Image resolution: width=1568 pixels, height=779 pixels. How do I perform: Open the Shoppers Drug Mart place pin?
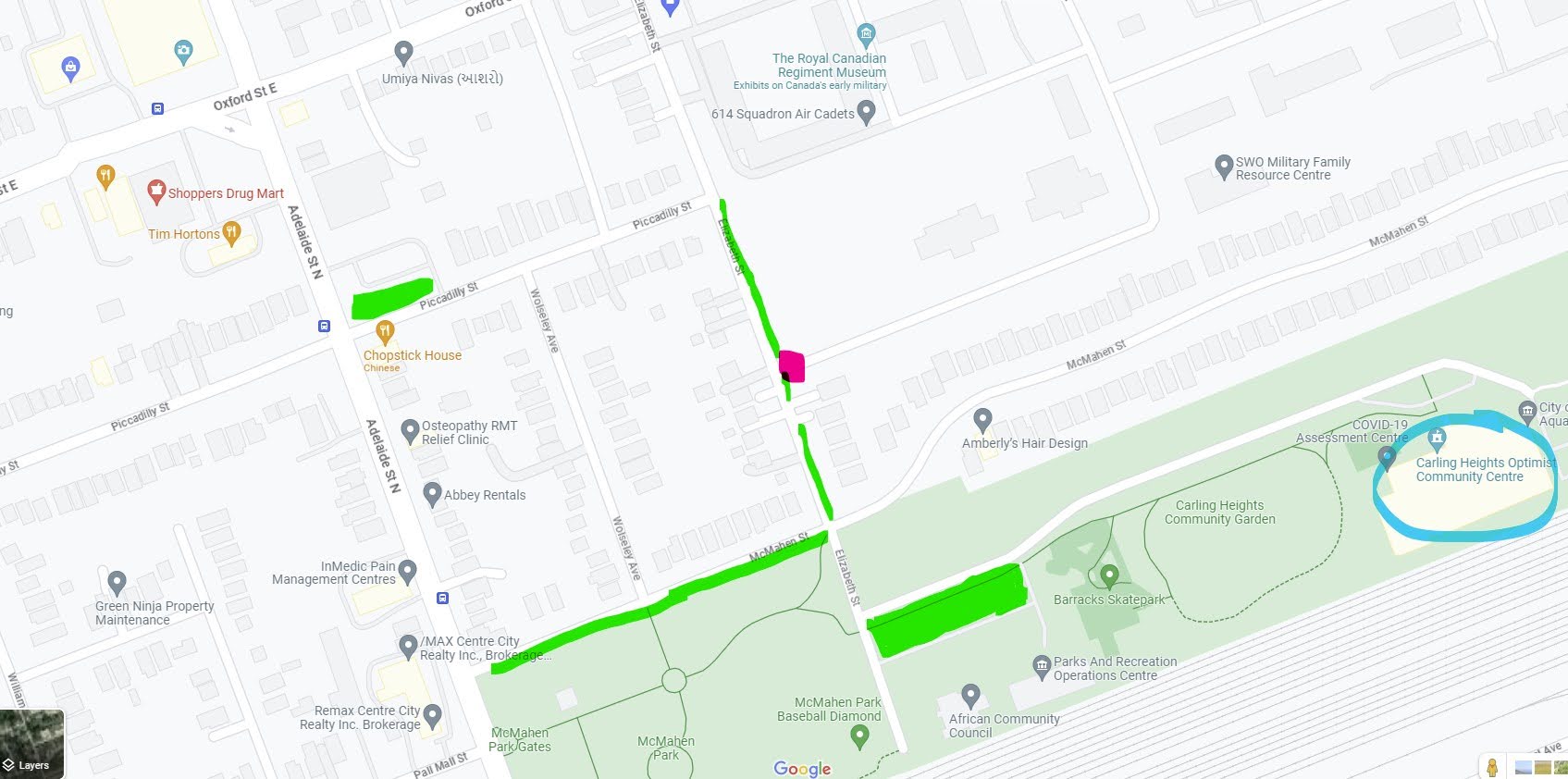point(156,192)
